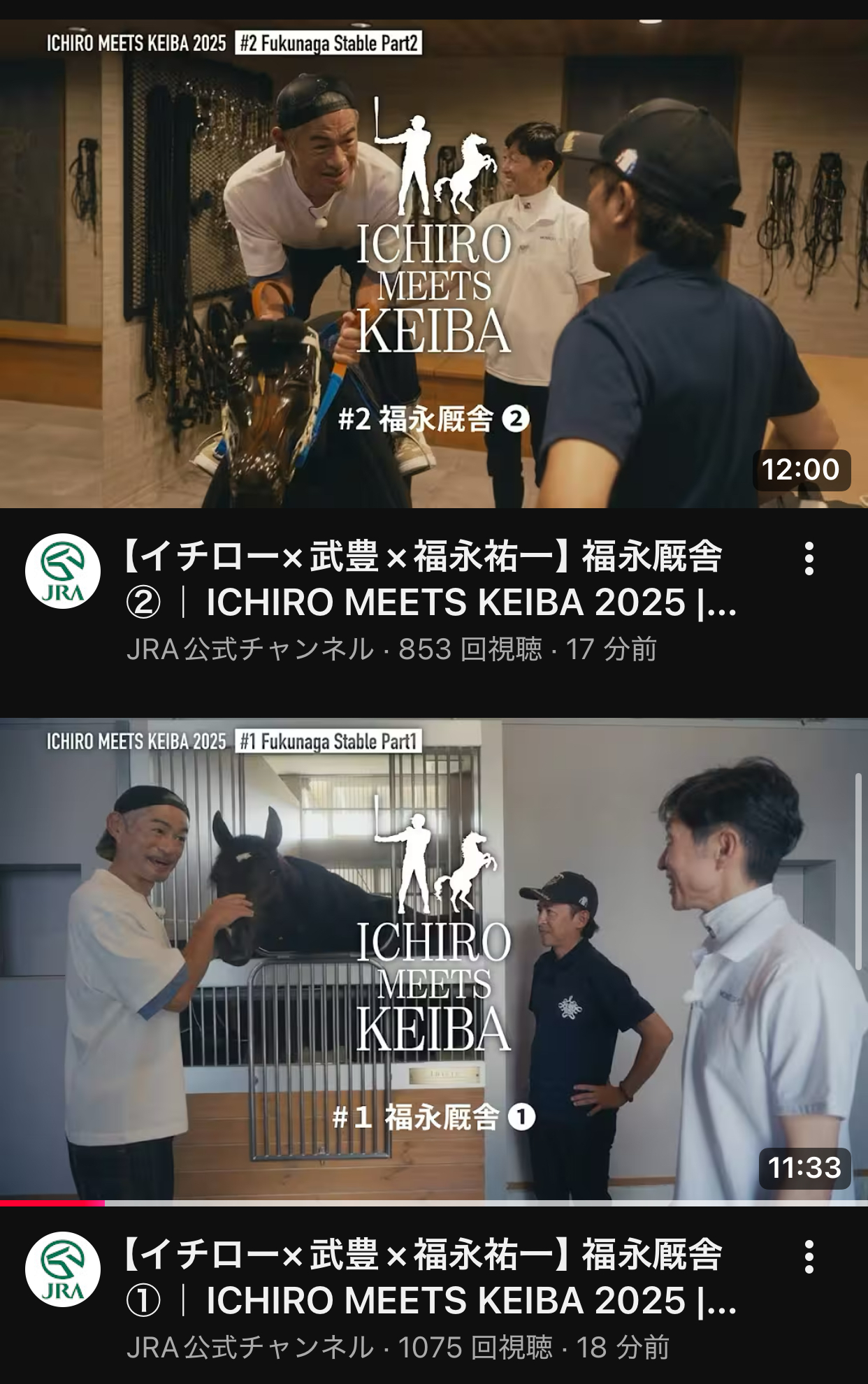Open overflow menu for 福永厩舎② video
Screen dimensions: 868x1384
point(809,558)
